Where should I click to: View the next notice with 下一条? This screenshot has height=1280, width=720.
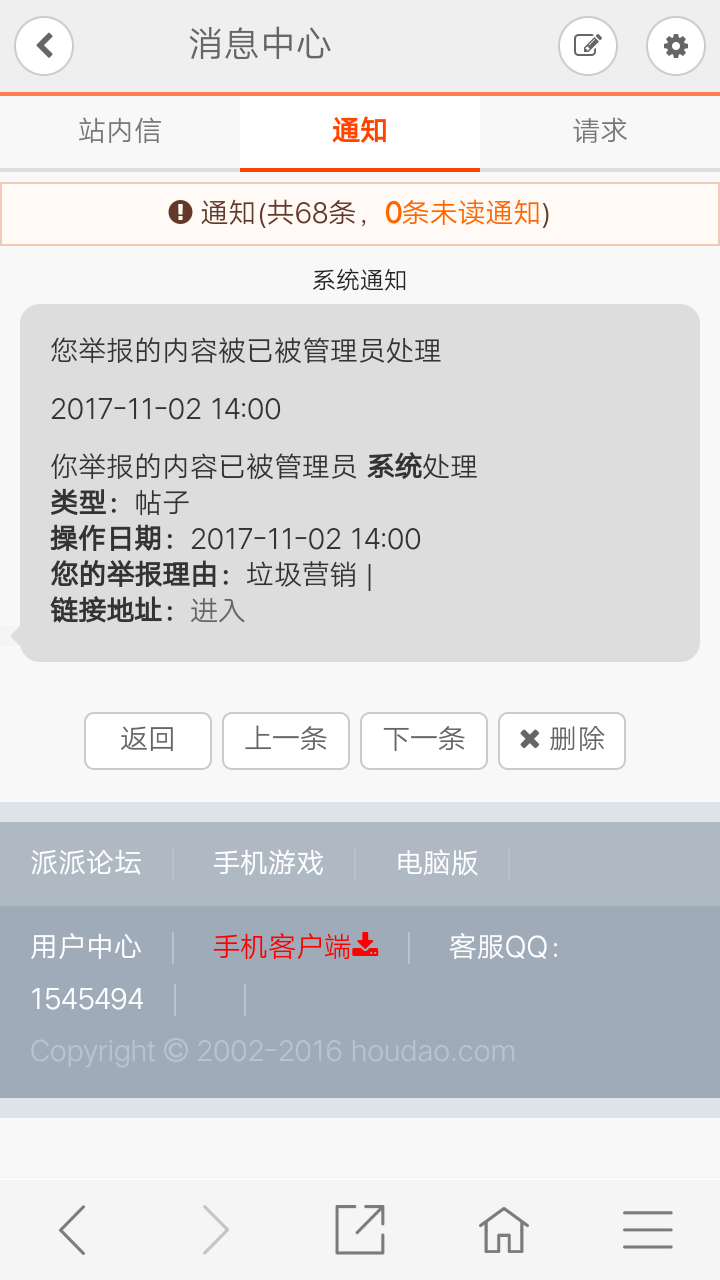point(424,740)
